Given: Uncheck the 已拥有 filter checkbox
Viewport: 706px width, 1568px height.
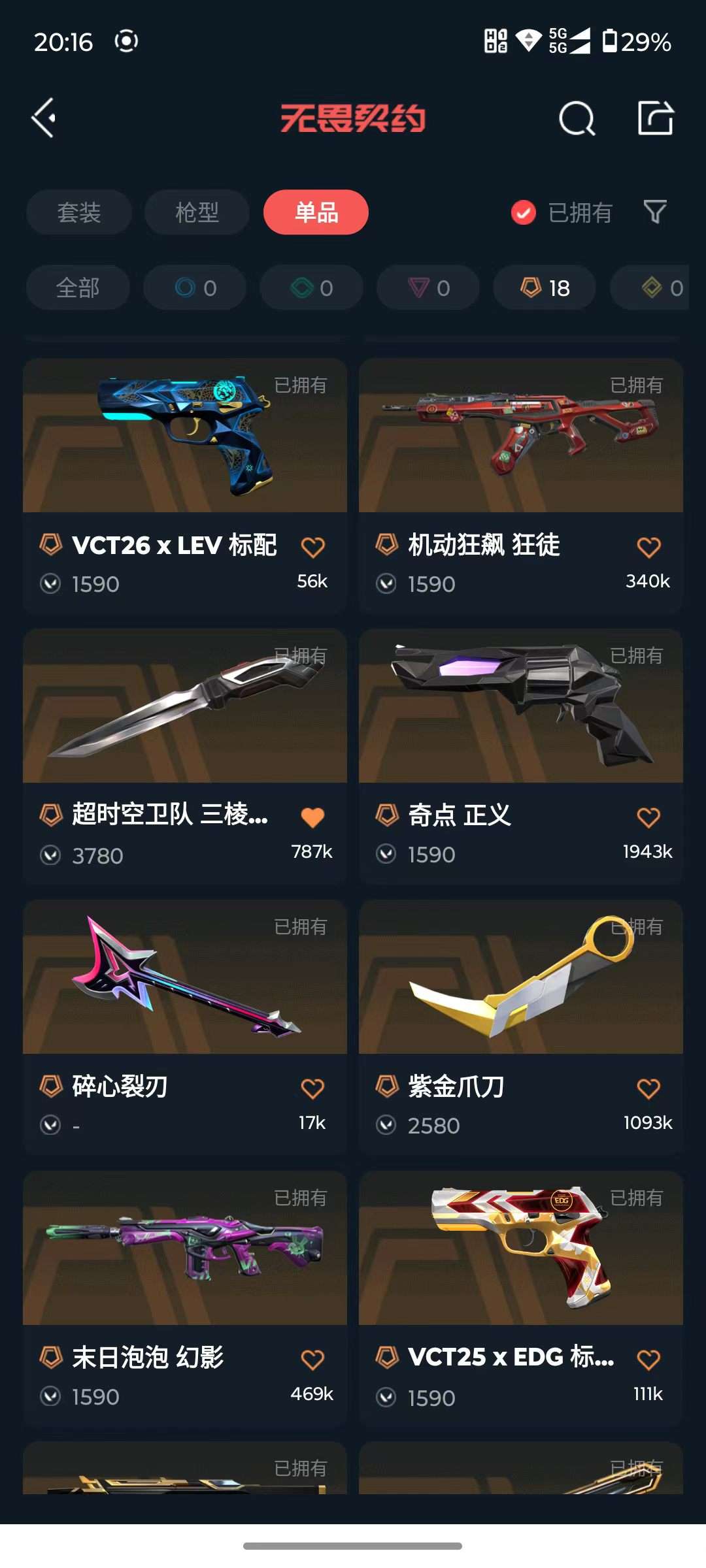Looking at the screenshot, I should (x=523, y=212).
